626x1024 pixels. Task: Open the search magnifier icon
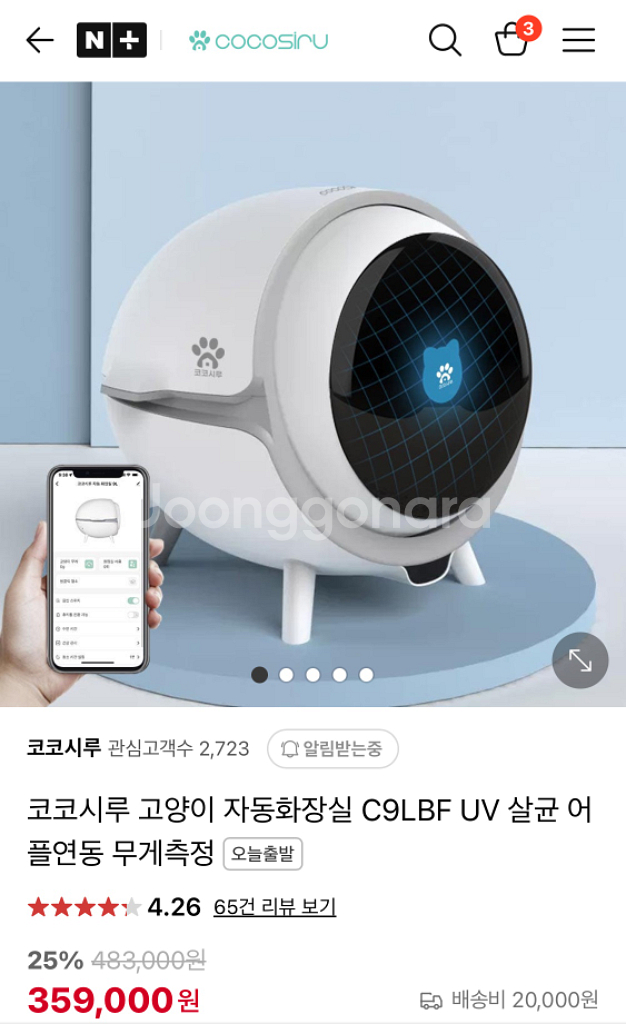point(445,40)
